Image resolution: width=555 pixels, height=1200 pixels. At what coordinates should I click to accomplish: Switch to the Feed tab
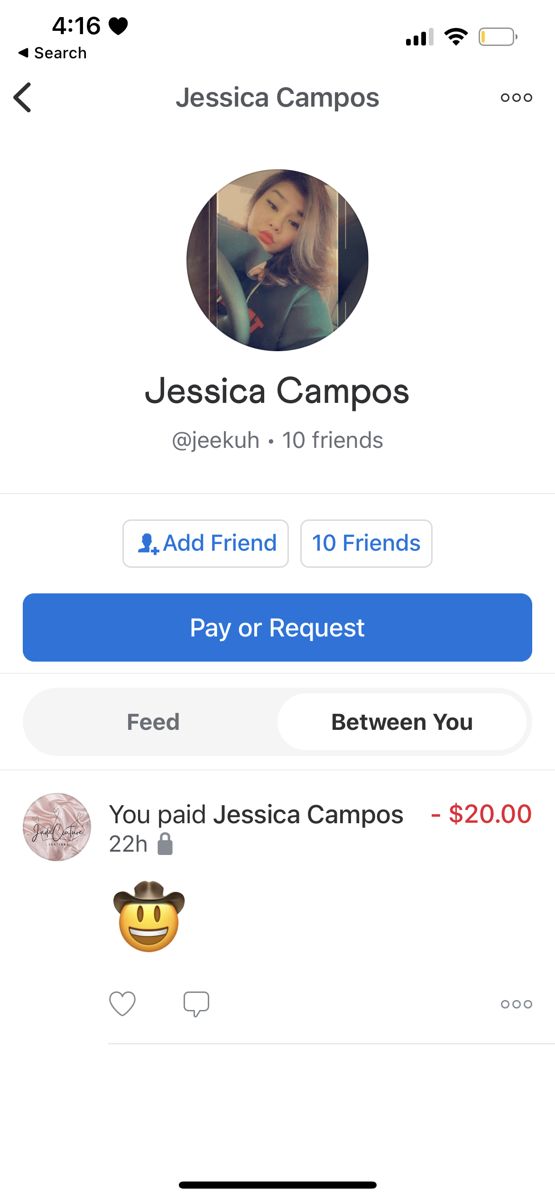pyautogui.click(x=153, y=722)
